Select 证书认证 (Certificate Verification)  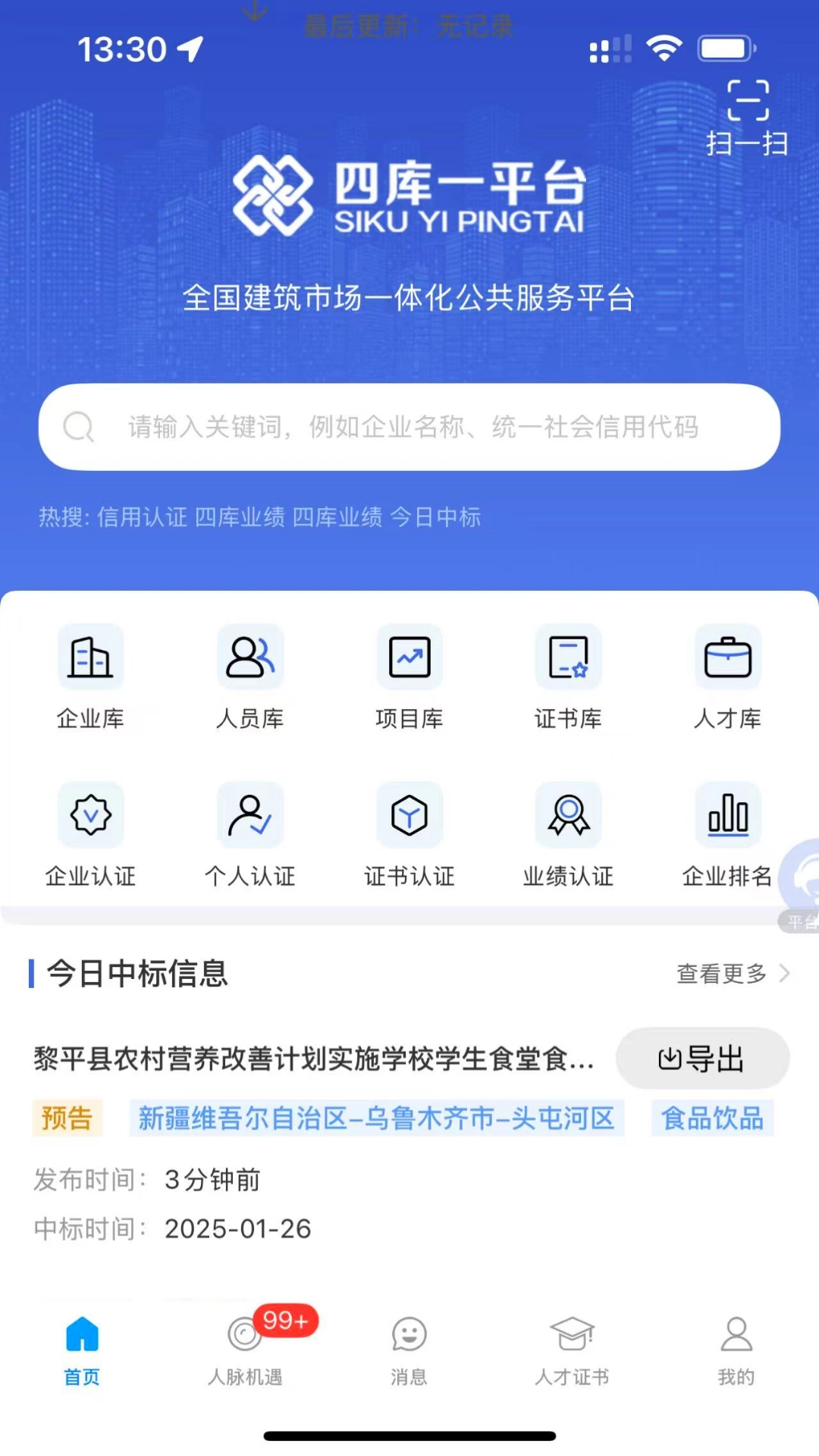[409, 834]
